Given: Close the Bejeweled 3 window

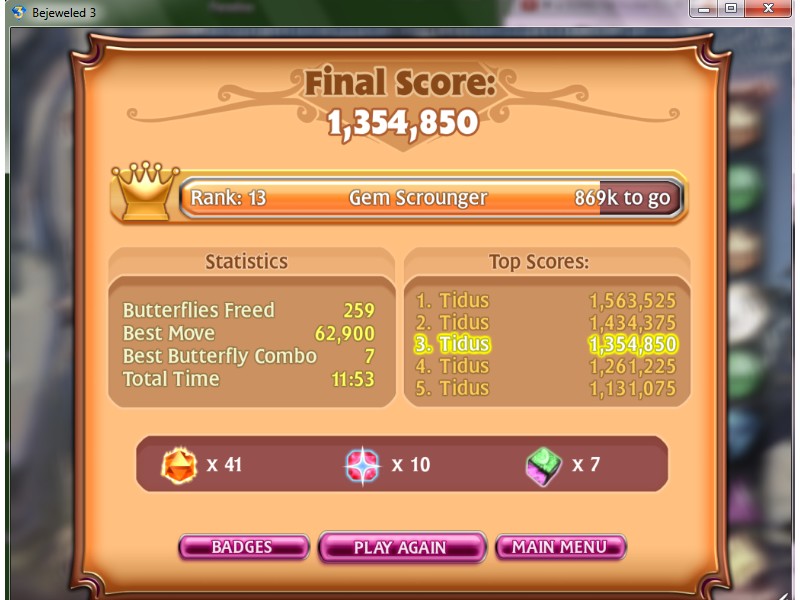Looking at the screenshot, I should pyautogui.click(x=768, y=9).
